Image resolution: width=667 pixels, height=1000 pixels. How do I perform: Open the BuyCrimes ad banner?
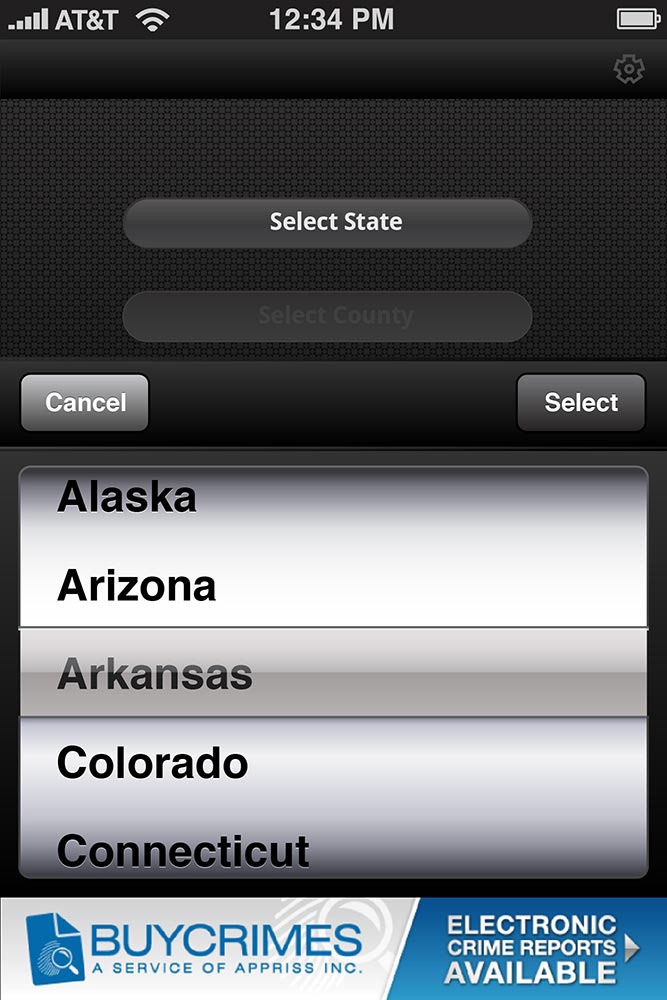[333, 948]
